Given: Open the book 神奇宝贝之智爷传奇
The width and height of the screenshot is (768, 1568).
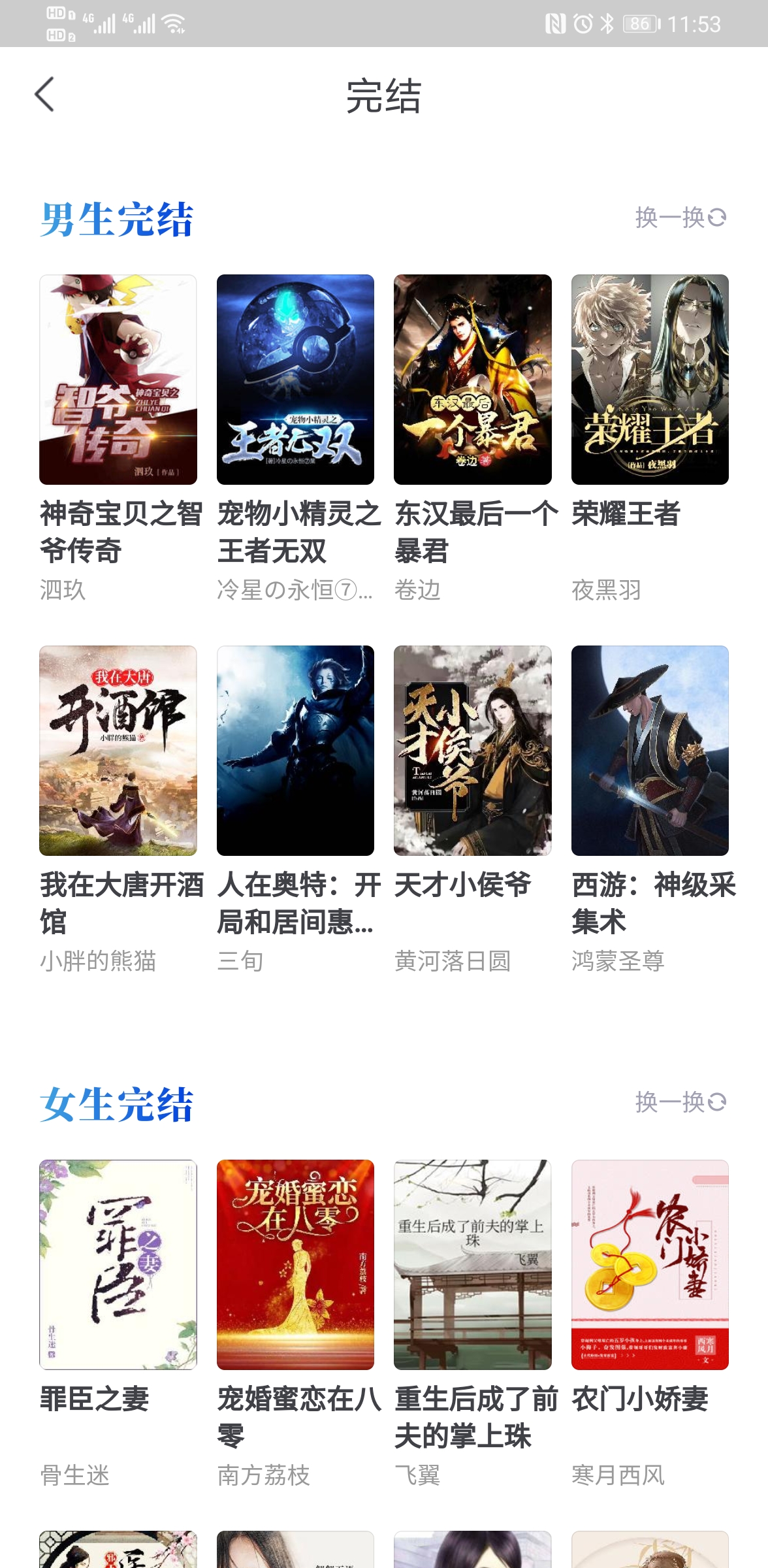Looking at the screenshot, I should [118, 380].
